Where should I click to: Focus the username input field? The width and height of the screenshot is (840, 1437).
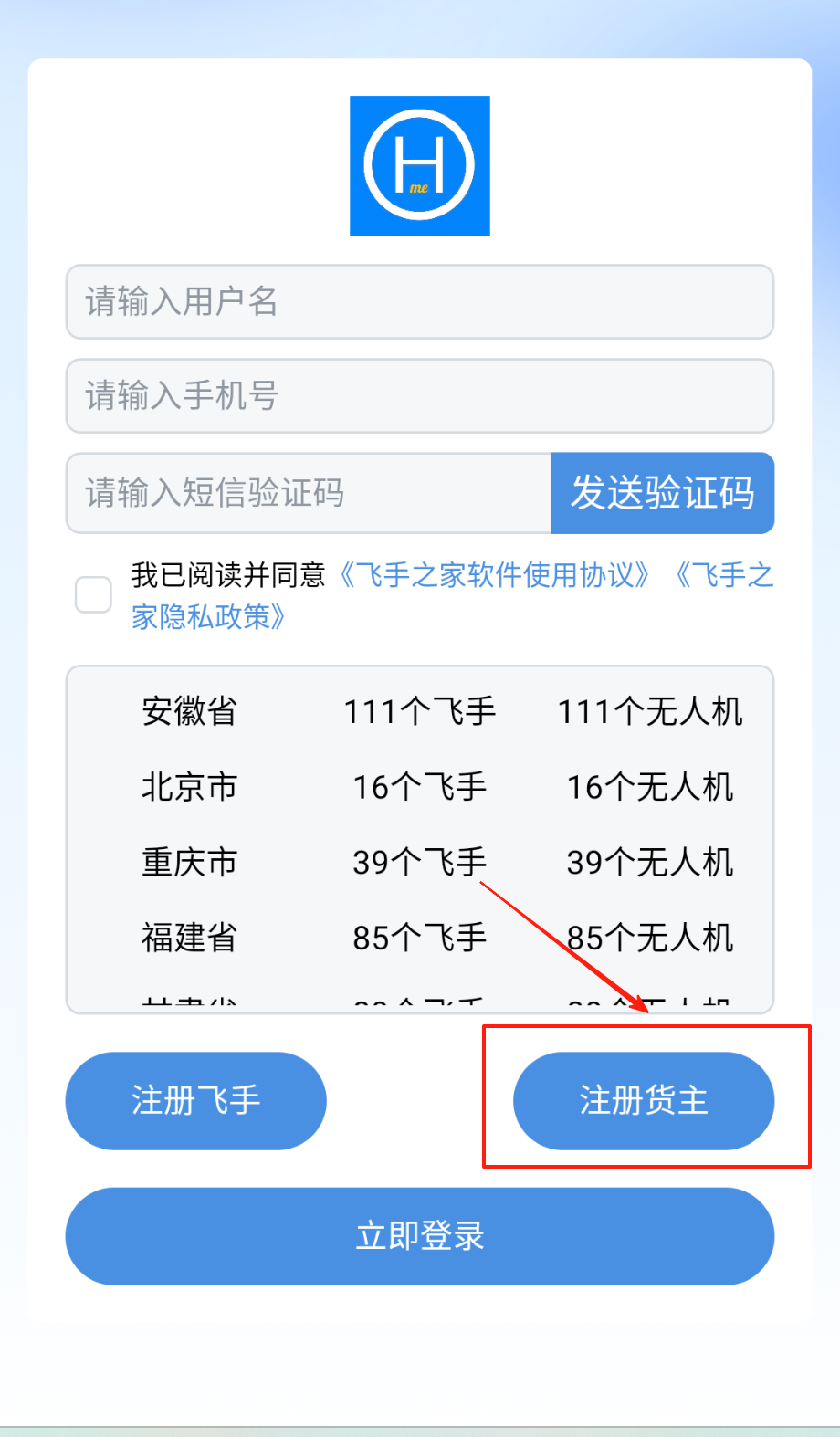[419, 302]
